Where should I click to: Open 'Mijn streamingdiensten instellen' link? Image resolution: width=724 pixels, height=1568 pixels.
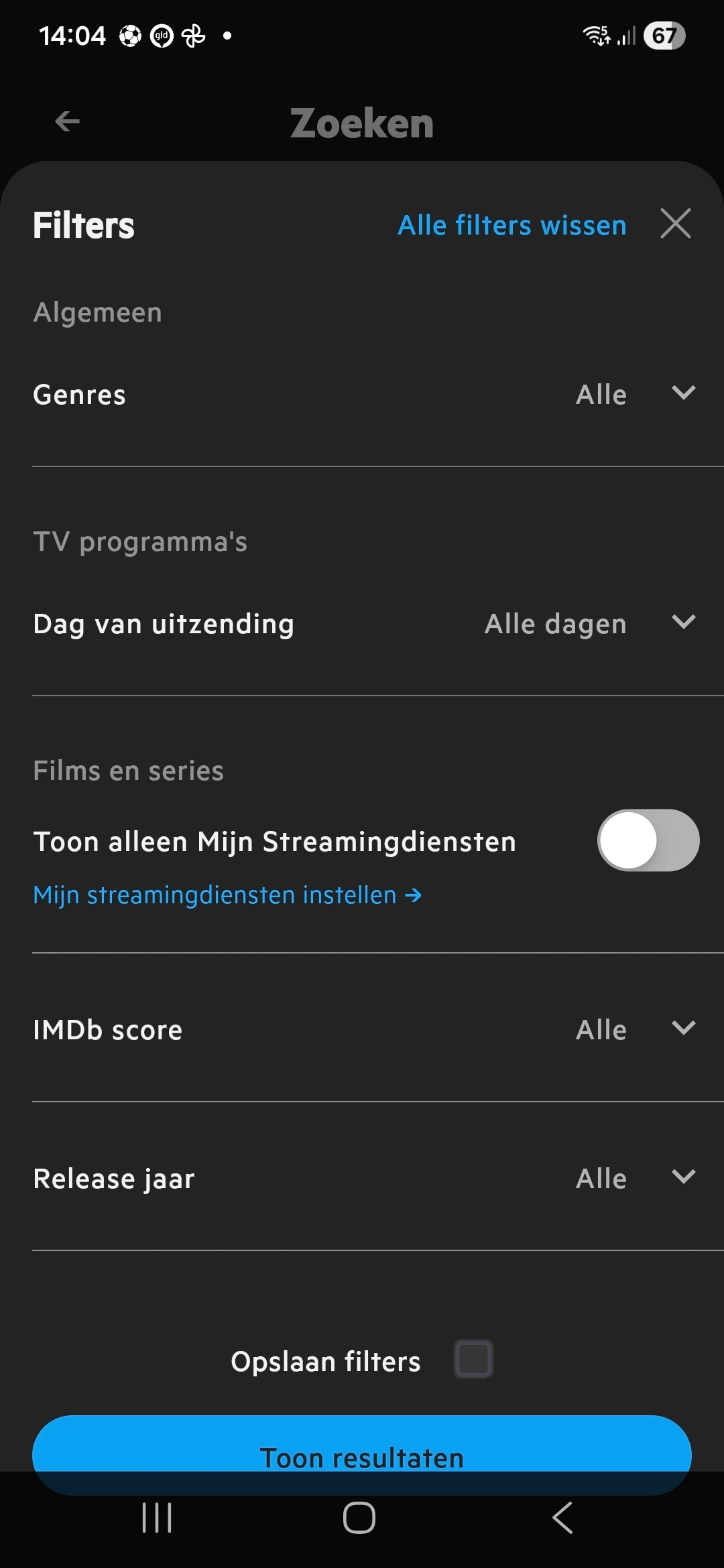click(227, 895)
